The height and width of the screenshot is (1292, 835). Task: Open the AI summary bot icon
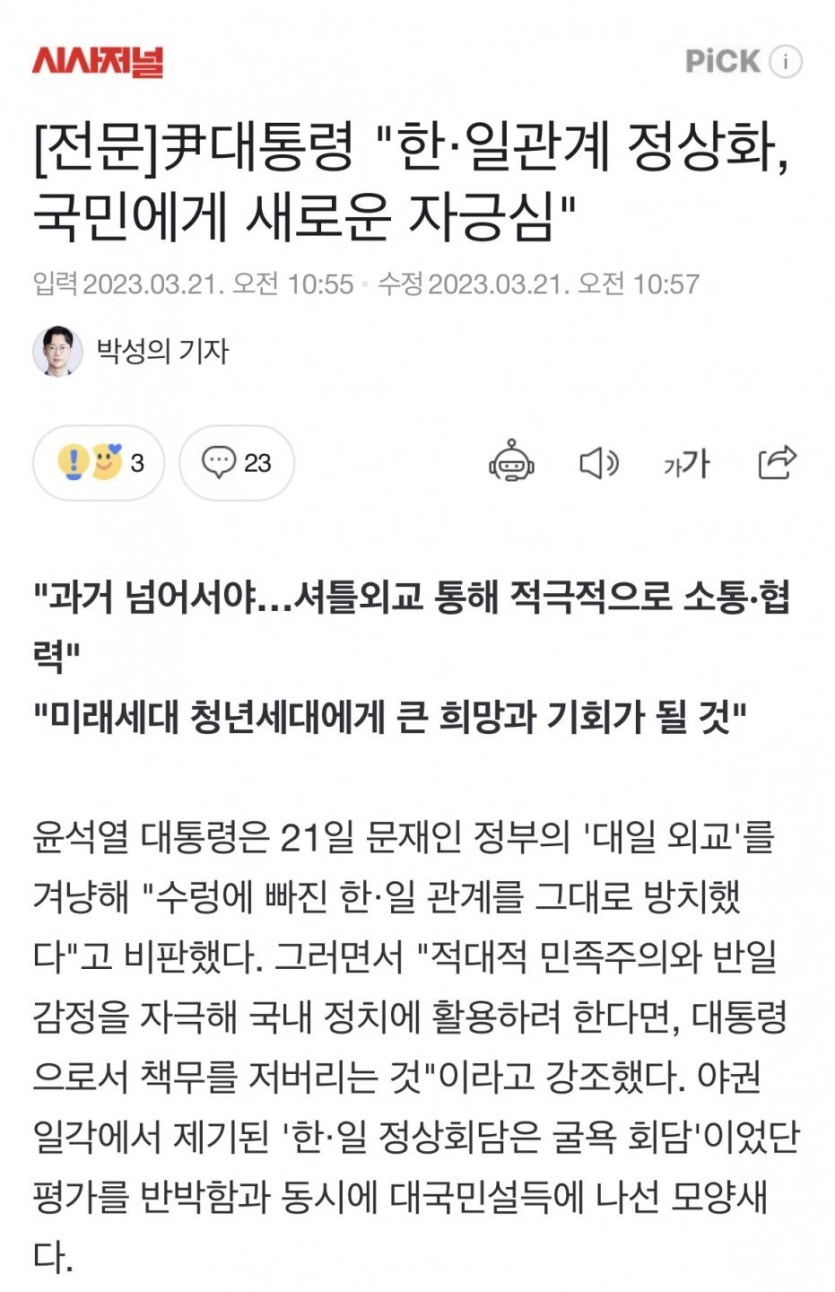pos(510,463)
